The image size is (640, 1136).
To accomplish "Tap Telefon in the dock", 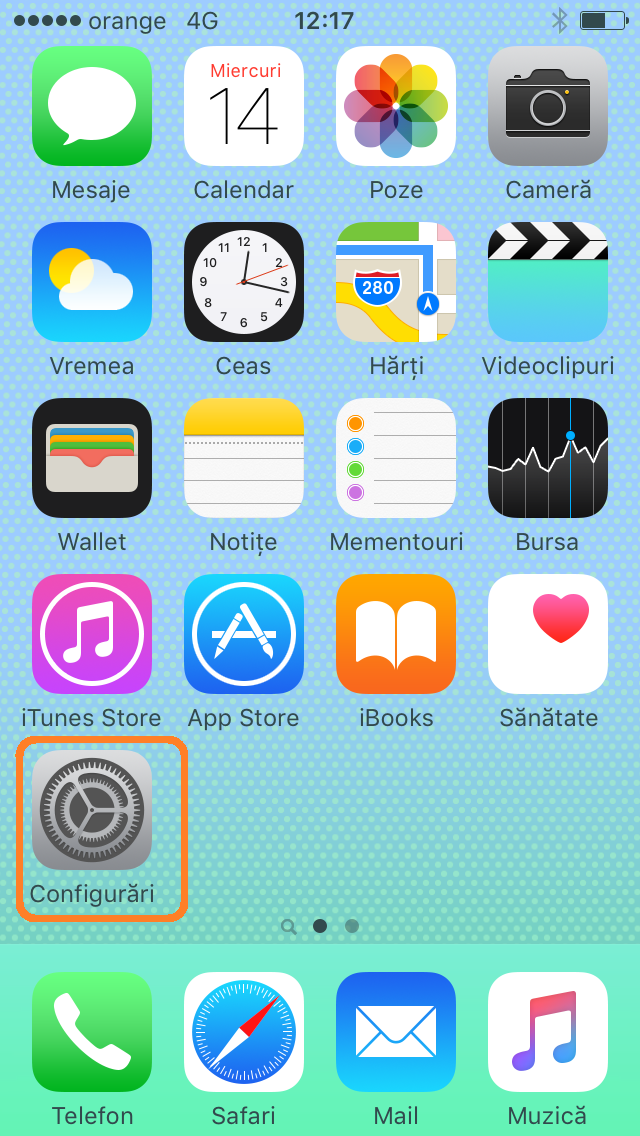I will [x=92, y=1032].
